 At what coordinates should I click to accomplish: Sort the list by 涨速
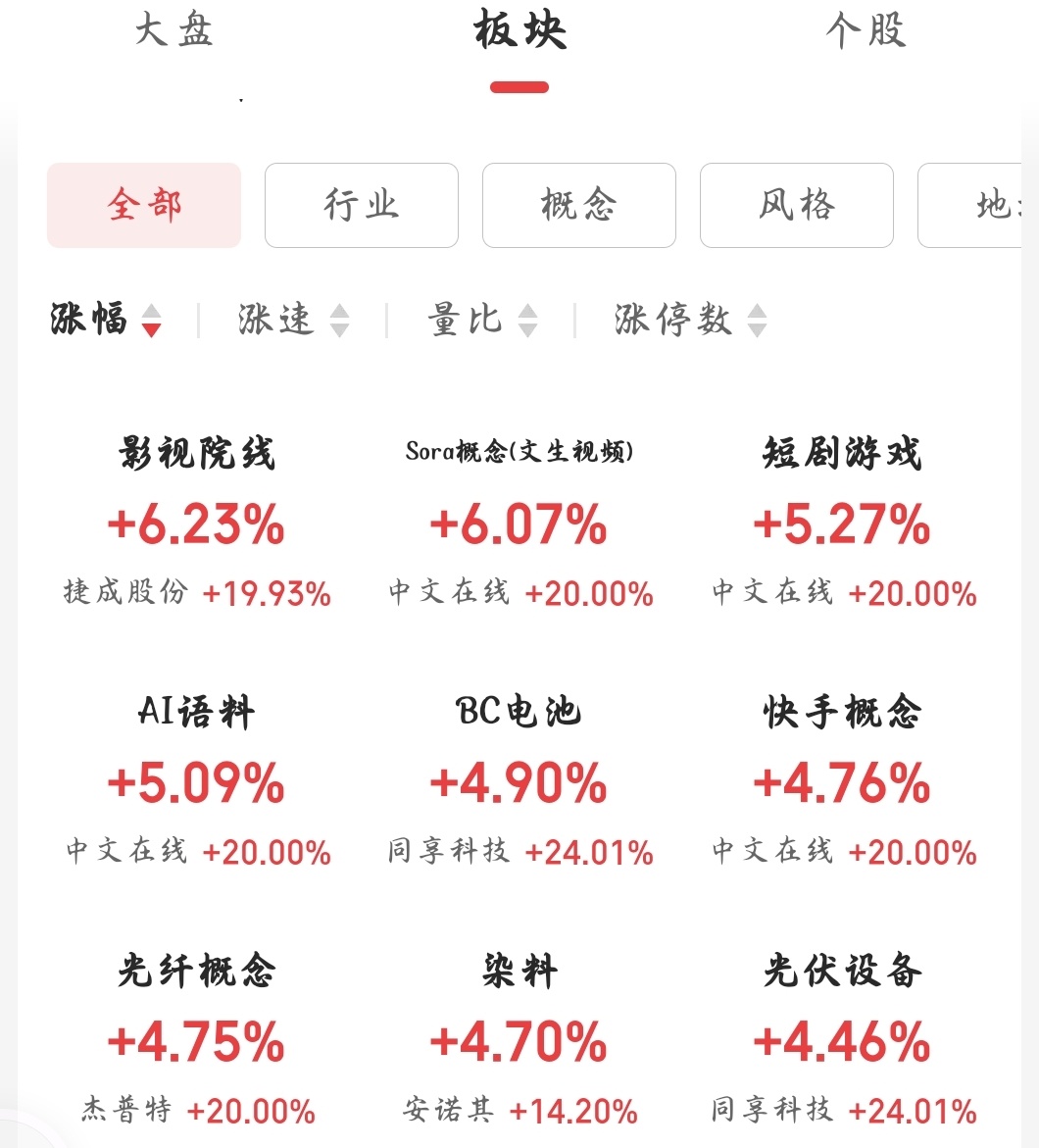pos(292,320)
